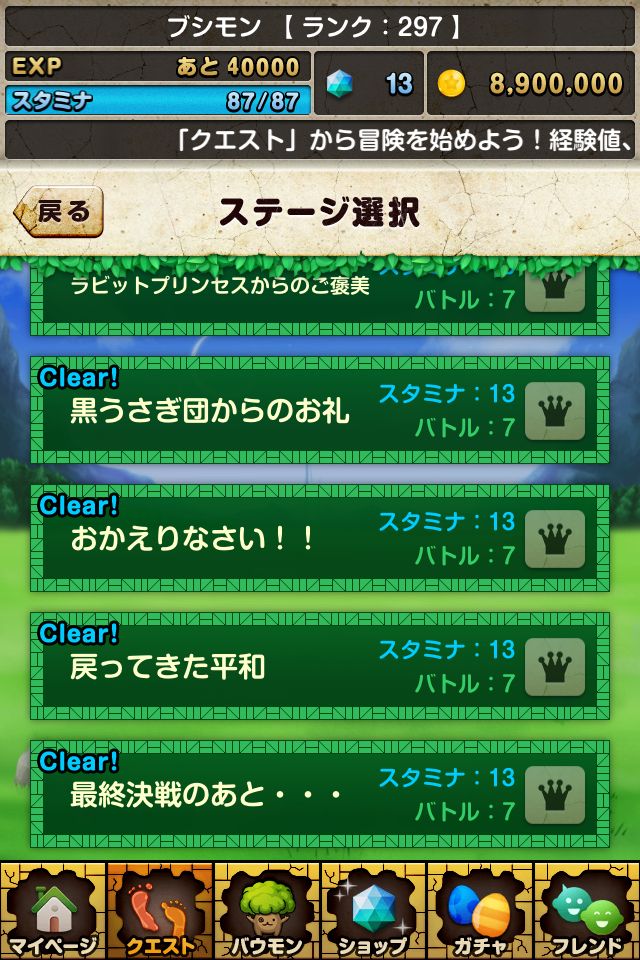Switch to the マイページ tab

pos(53,910)
